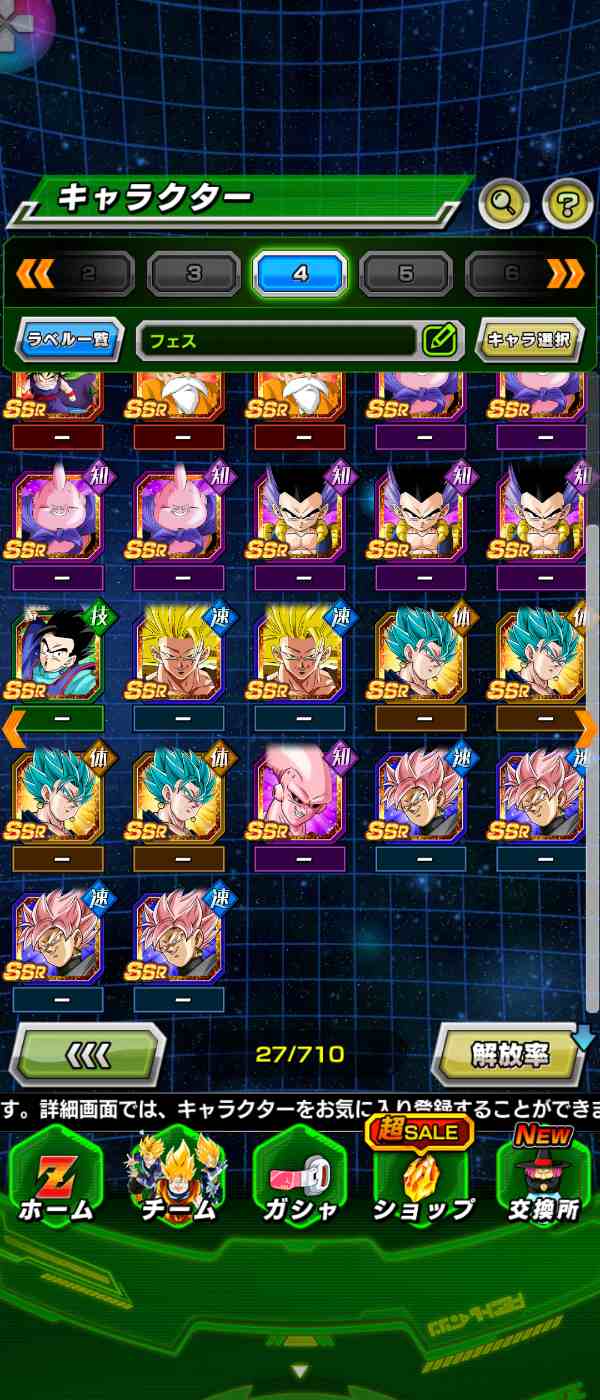Edit the フェス label name
The height and width of the screenshot is (1400, 600).
tap(439, 340)
